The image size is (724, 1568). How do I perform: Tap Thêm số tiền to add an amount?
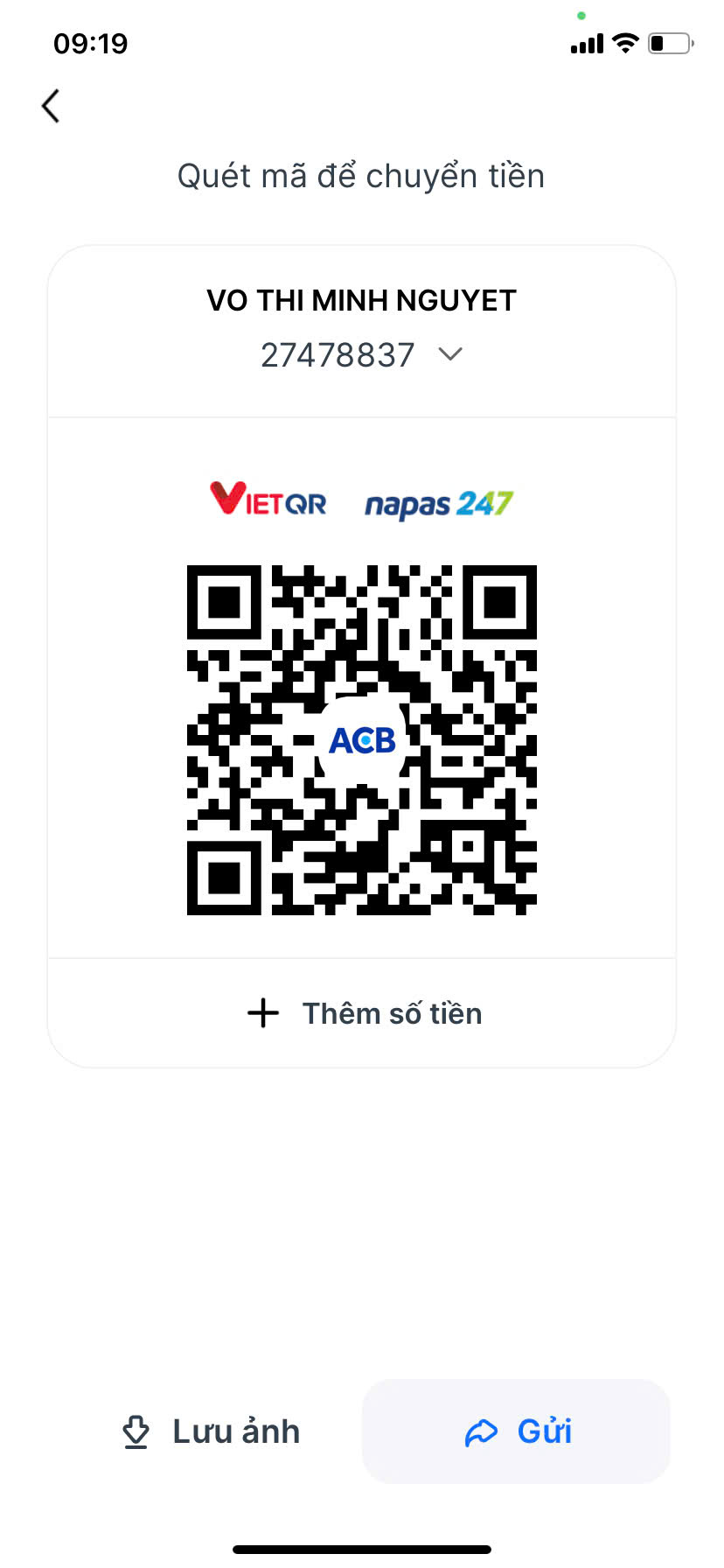[363, 1013]
